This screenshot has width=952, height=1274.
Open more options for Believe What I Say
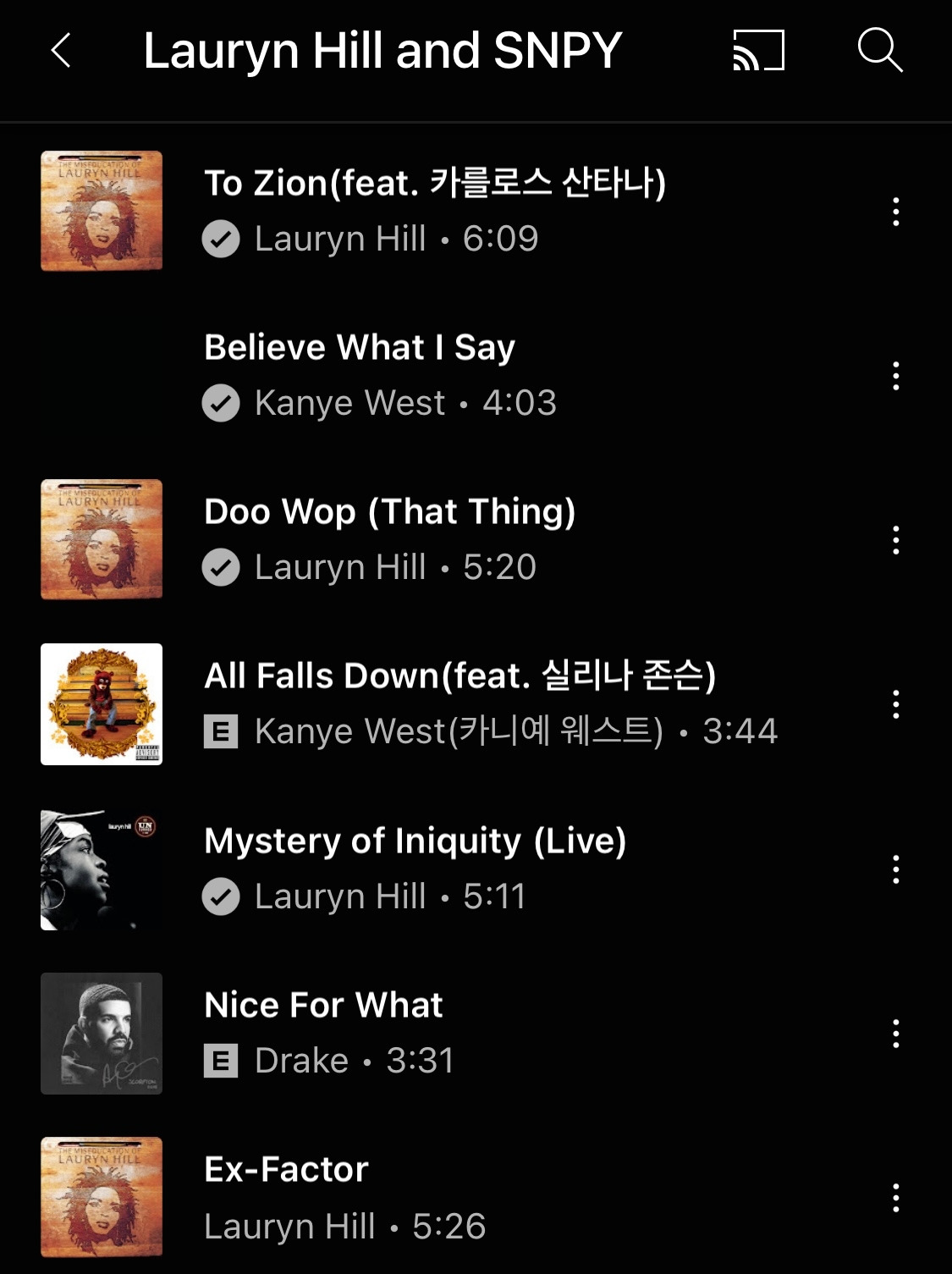[x=895, y=376]
